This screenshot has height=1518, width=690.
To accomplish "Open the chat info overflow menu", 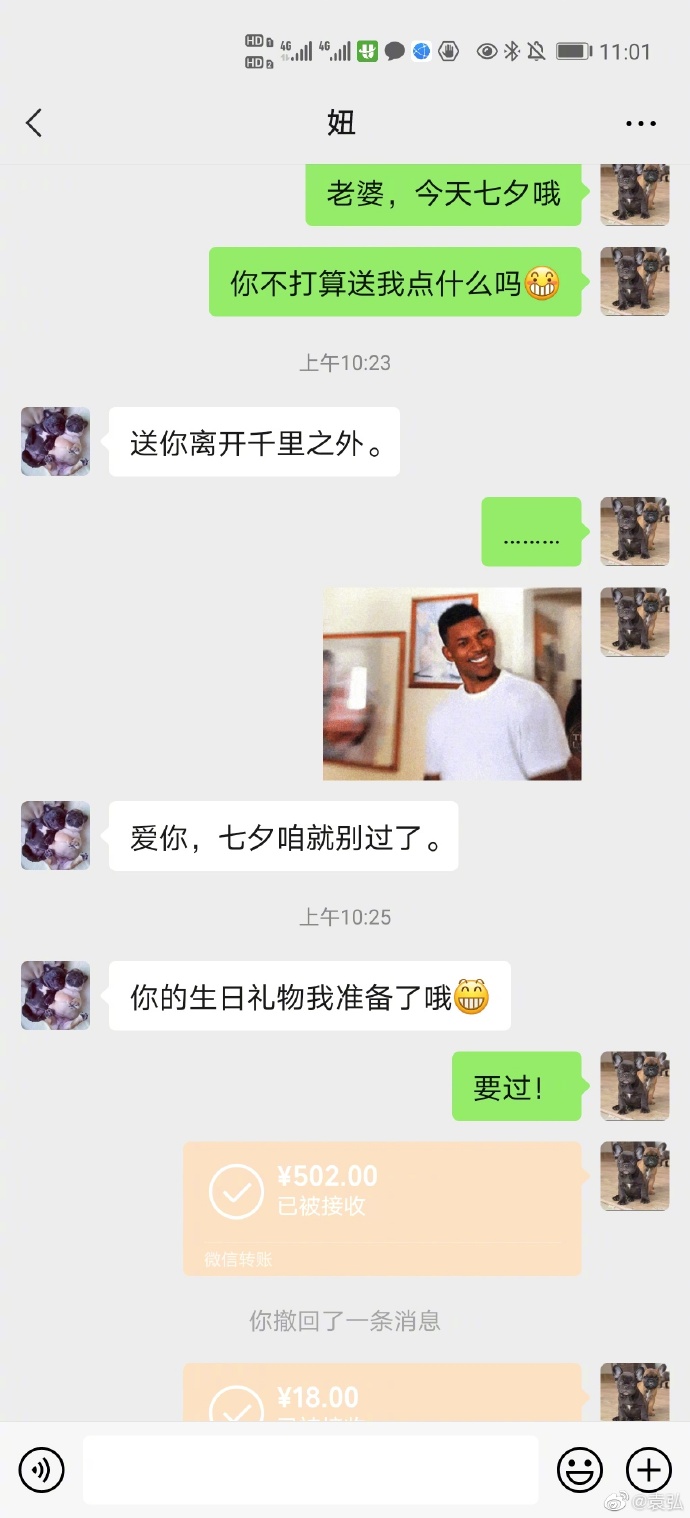I will pyautogui.click(x=640, y=124).
